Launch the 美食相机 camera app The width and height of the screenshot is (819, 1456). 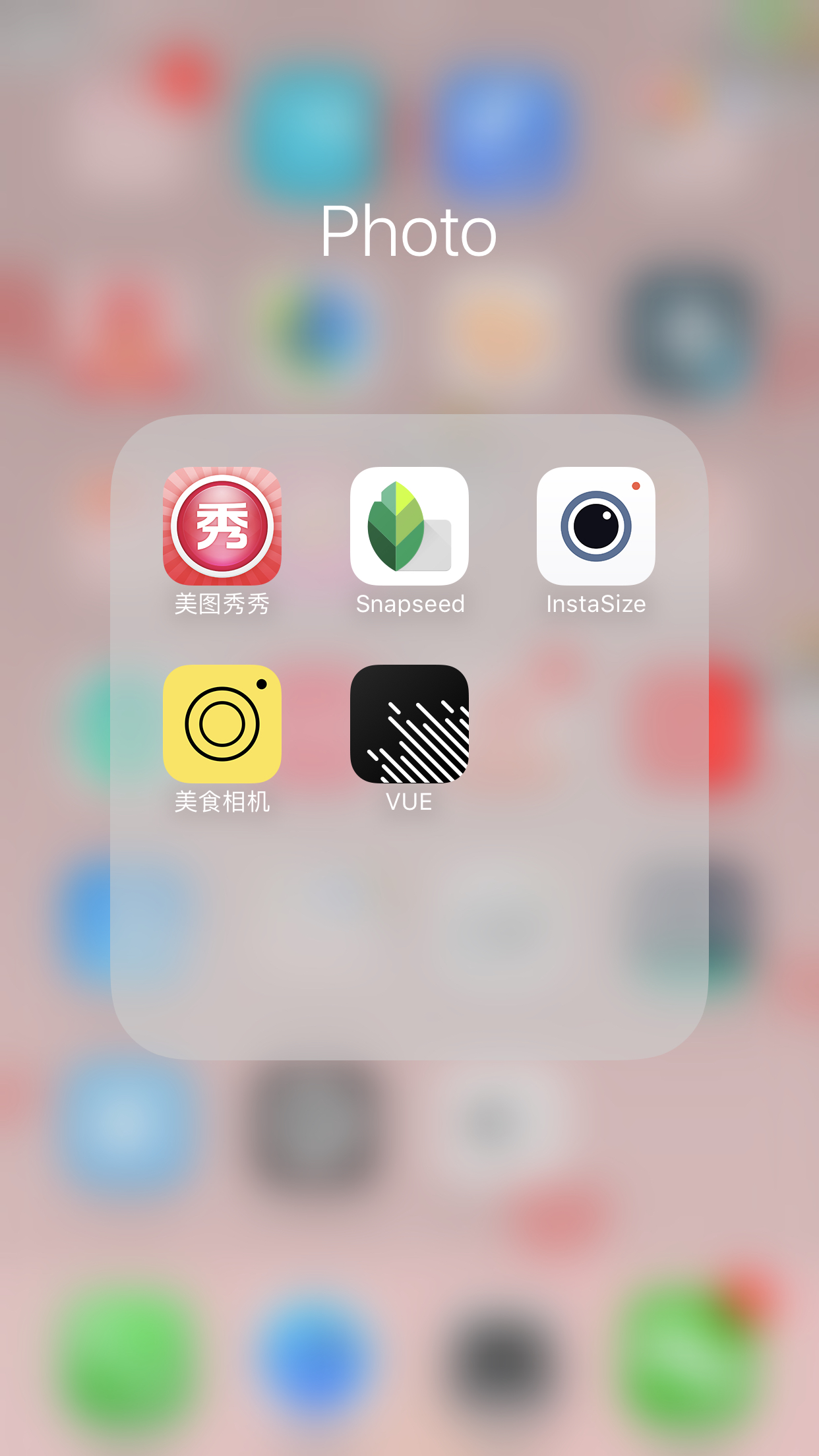point(222,724)
